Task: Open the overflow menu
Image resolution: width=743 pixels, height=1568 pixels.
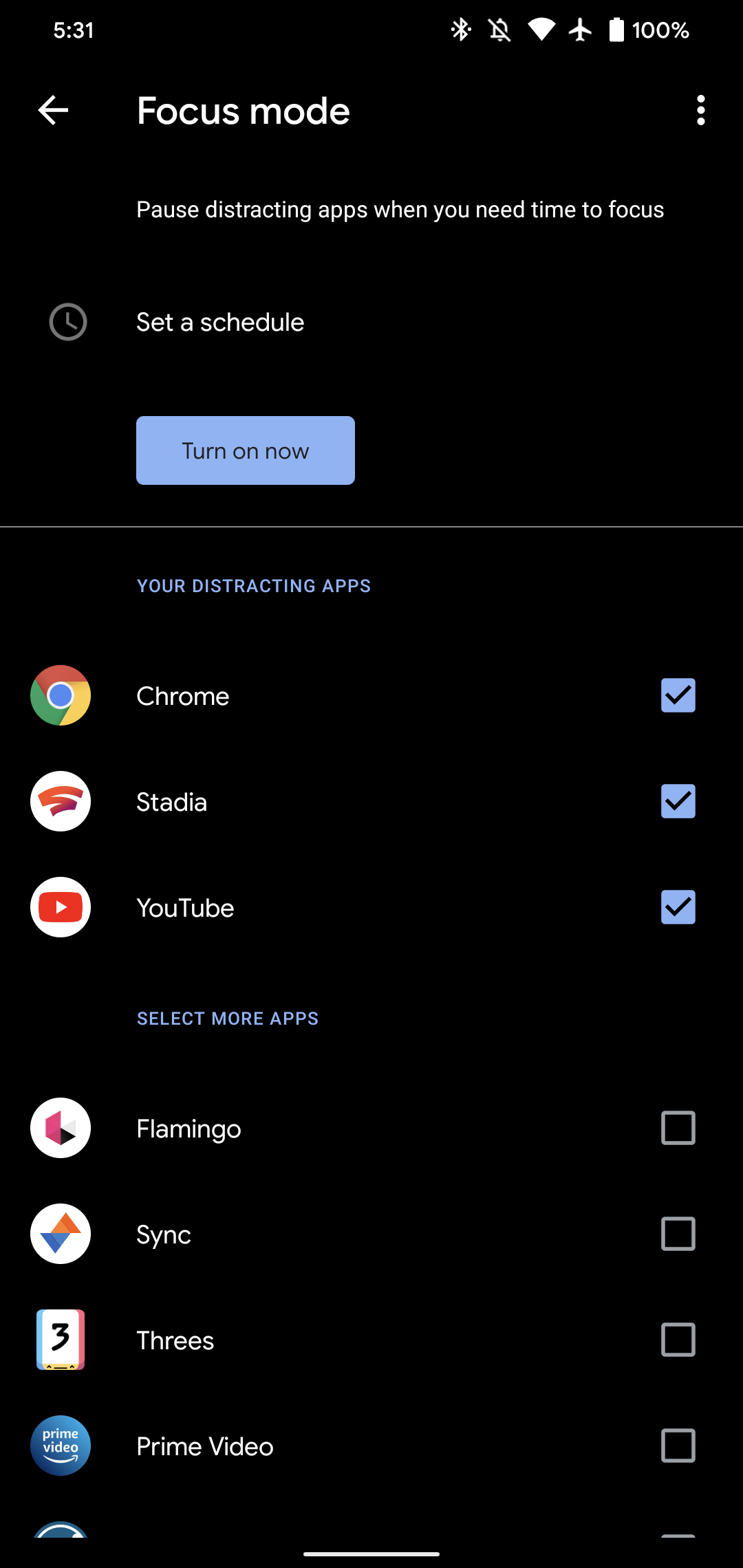Action: click(700, 110)
